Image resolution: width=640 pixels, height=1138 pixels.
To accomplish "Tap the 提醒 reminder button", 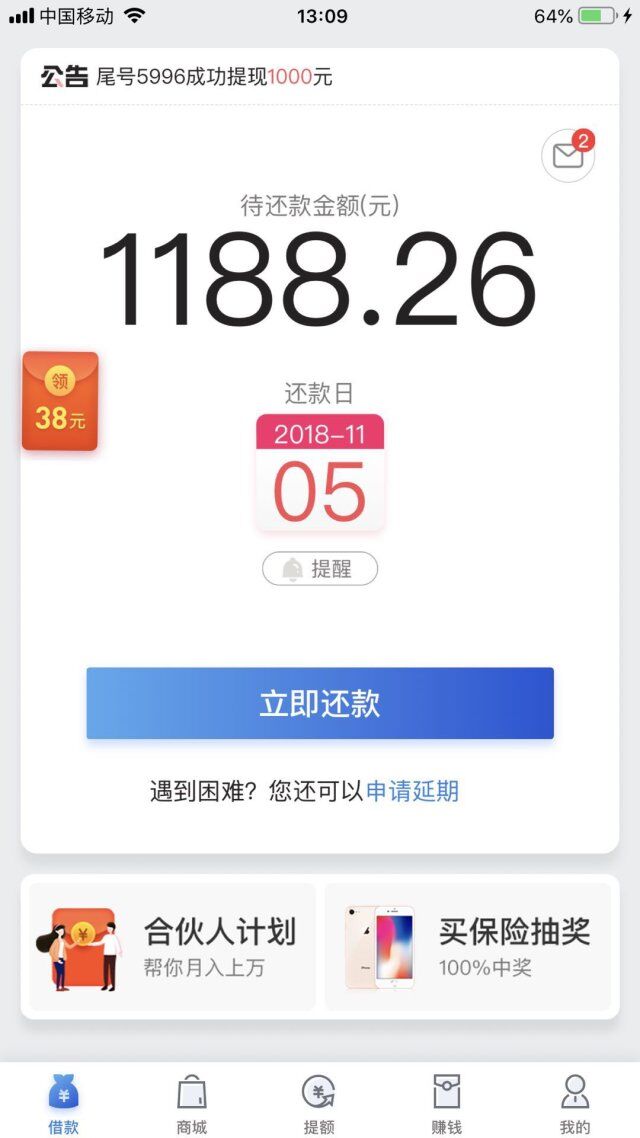I will click(x=320, y=568).
